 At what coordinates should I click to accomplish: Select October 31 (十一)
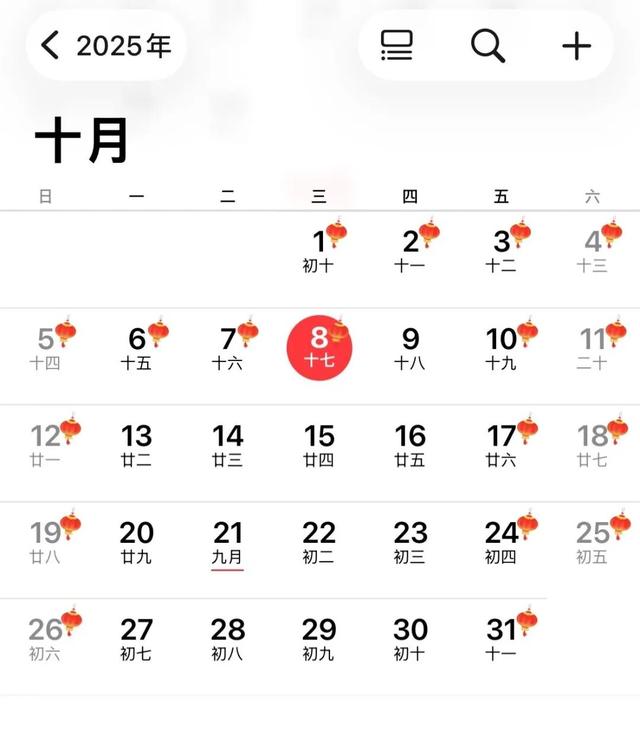(502, 638)
